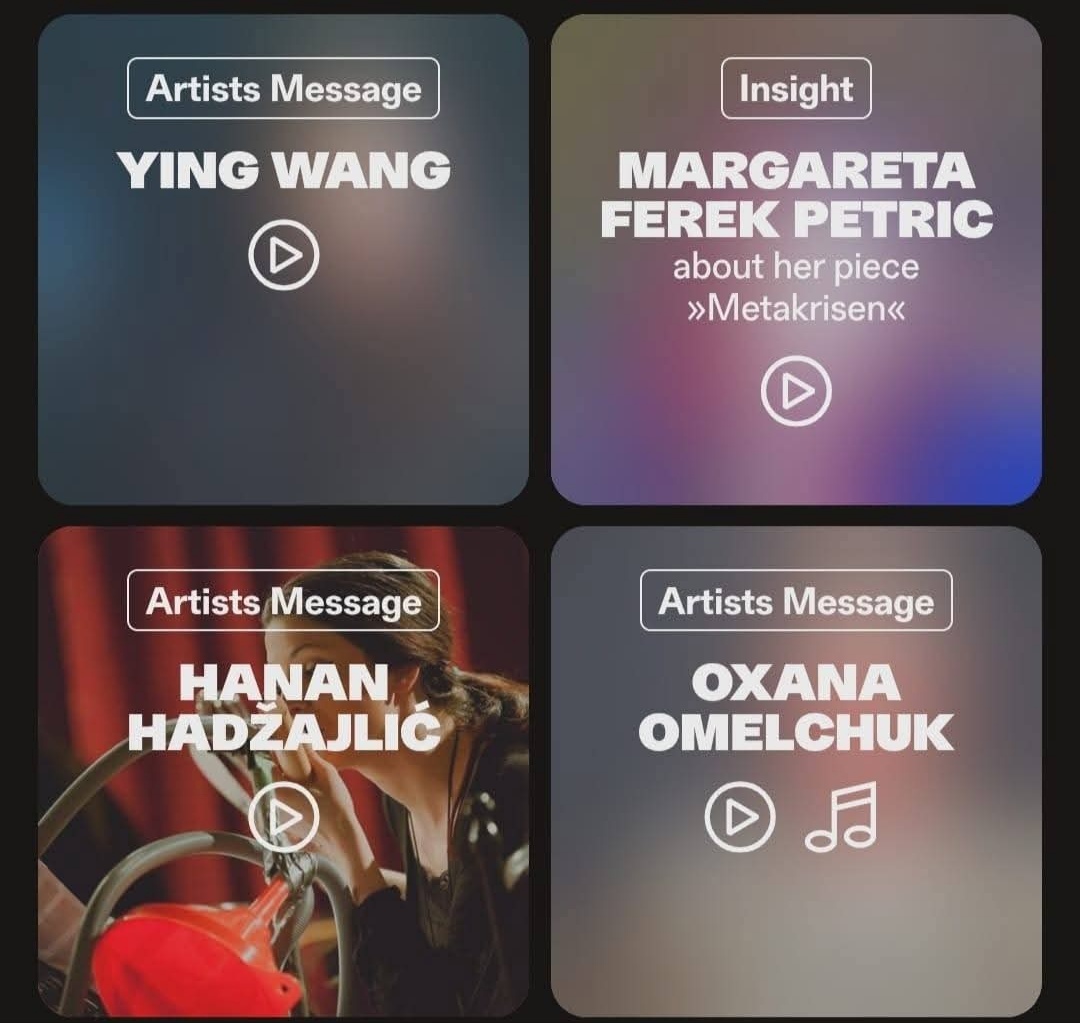Play Margareta Ferek Petric's Metakrisen insight
The image size is (1080, 1023).
click(x=796, y=391)
